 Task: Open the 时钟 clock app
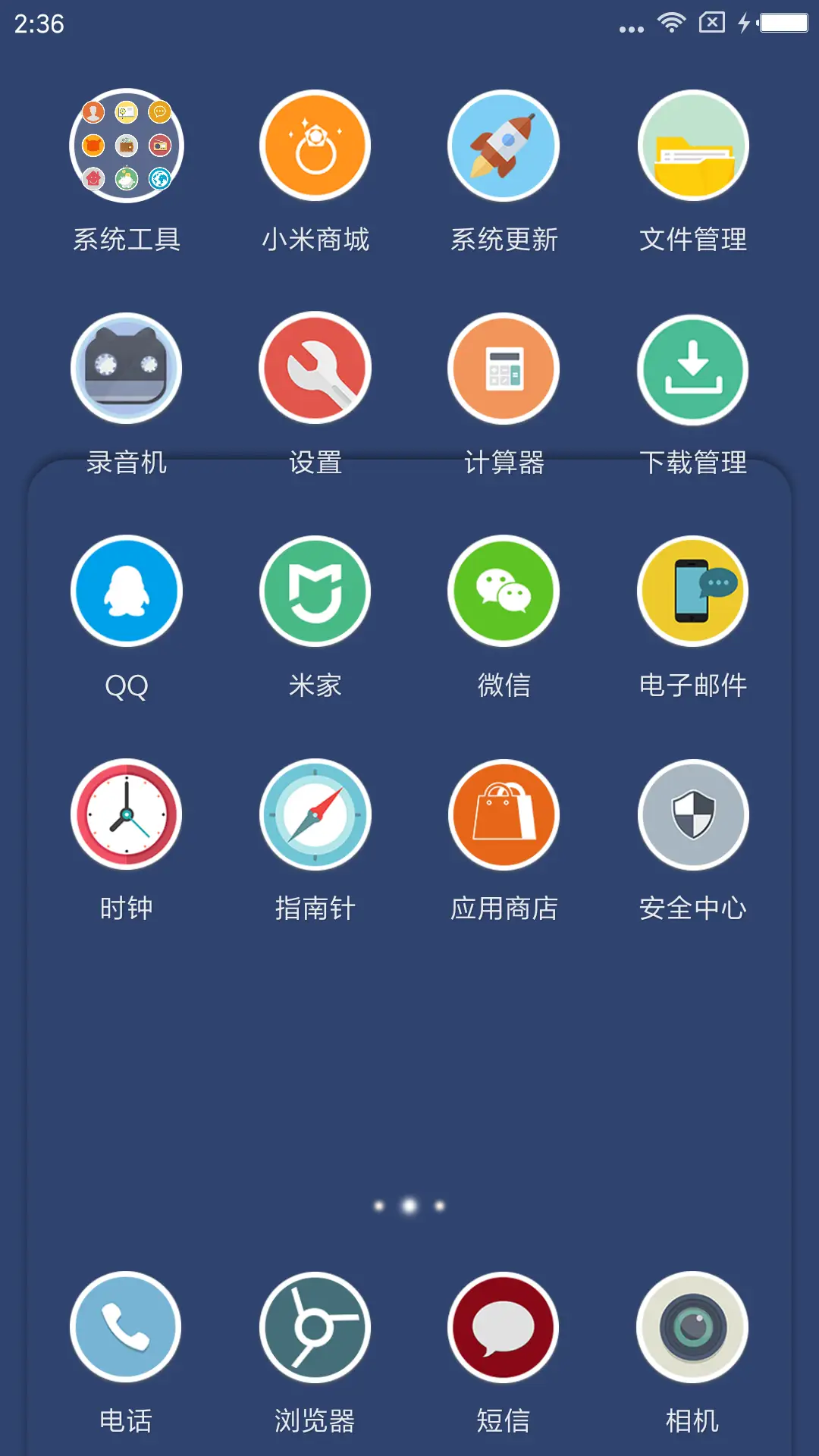tap(127, 814)
